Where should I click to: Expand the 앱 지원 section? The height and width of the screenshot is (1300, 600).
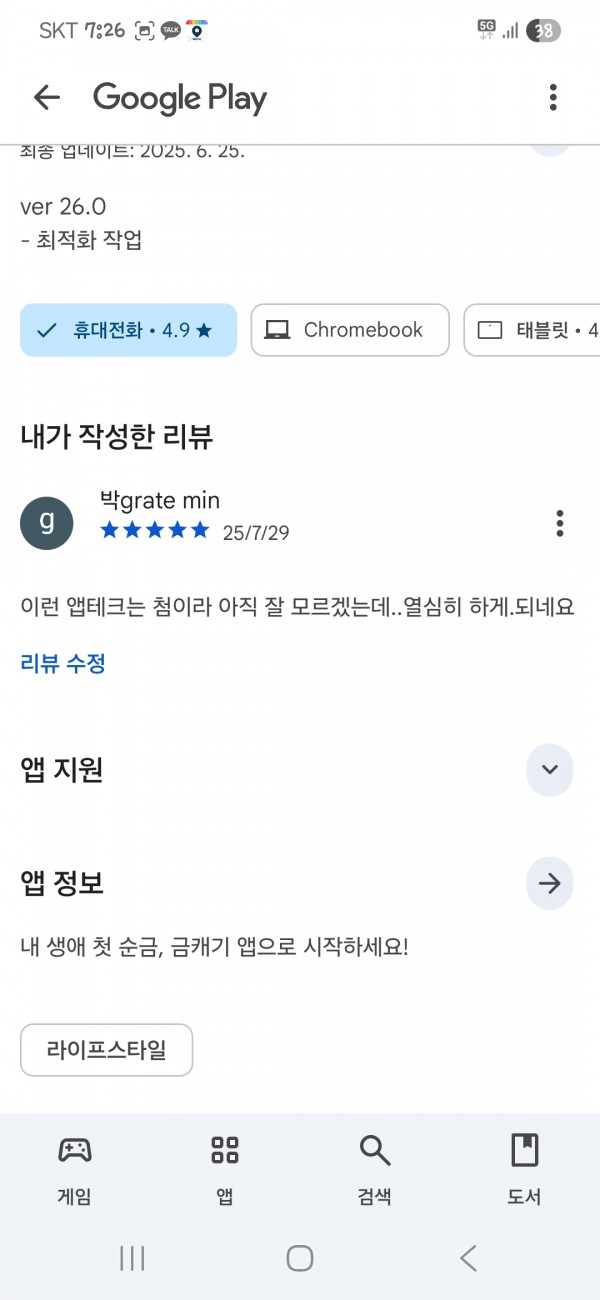[550, 770]
